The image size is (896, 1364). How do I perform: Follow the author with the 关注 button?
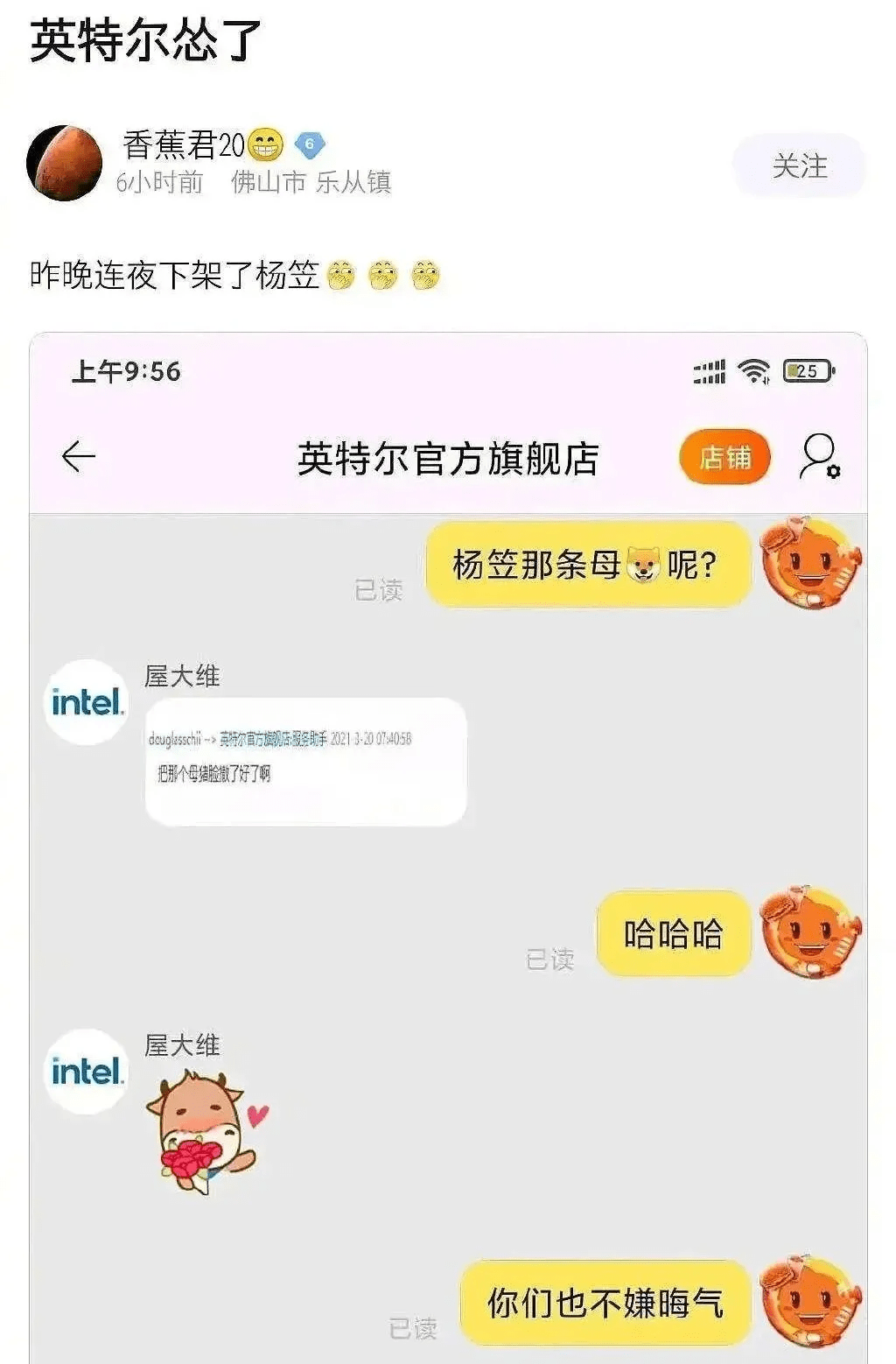coord(799,165)
